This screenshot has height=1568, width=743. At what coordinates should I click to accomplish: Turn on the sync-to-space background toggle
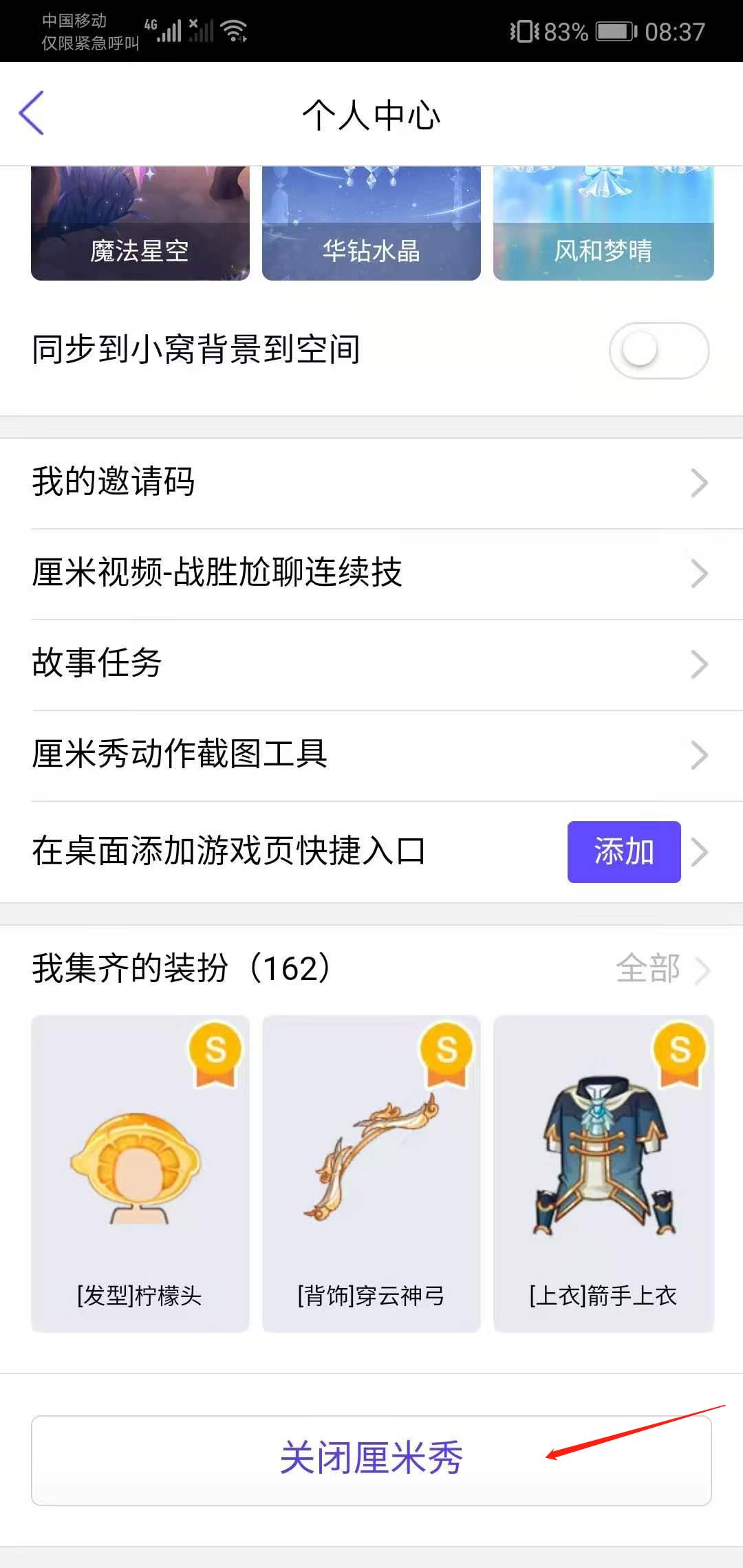tap(658, 351)
